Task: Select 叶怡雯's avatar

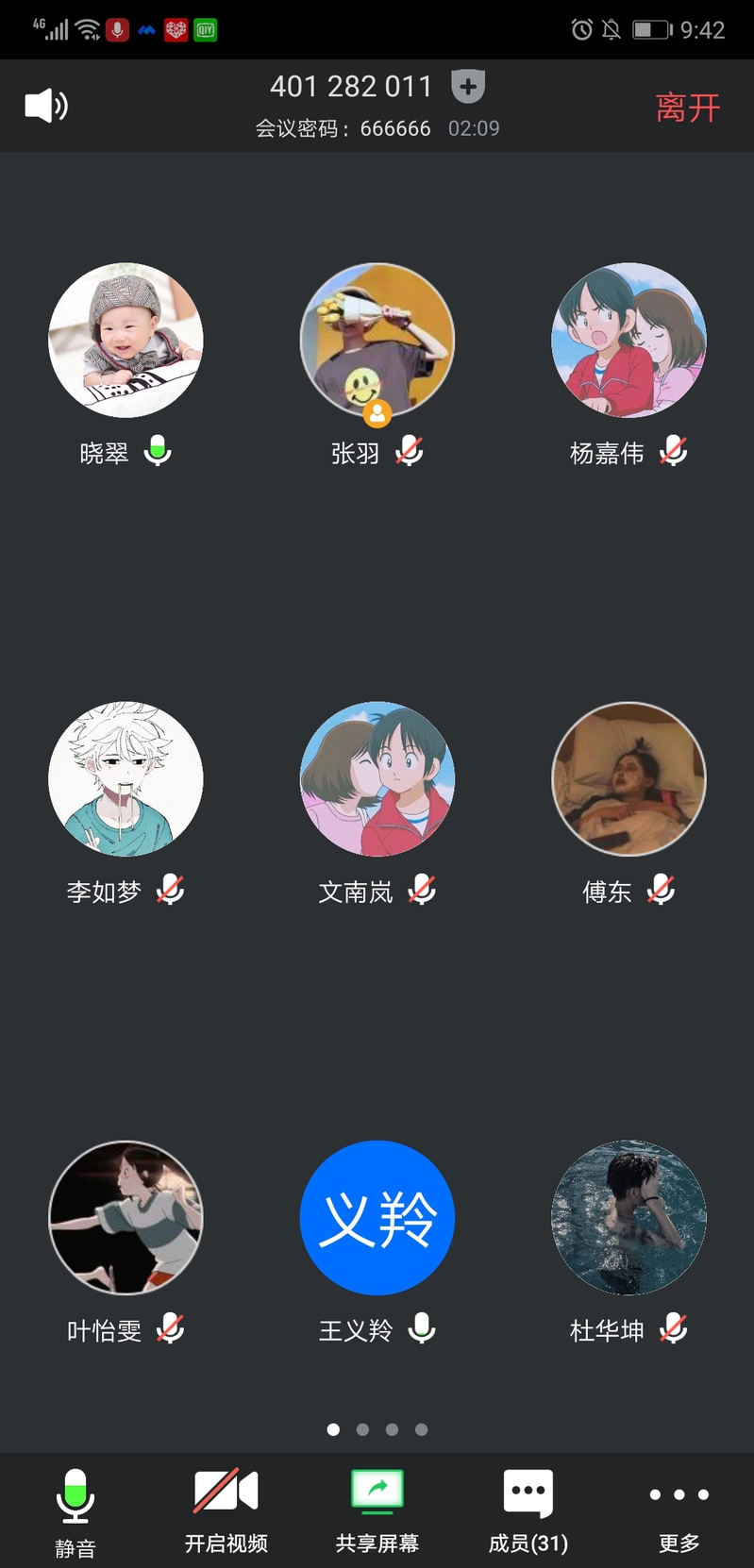Action: [126, 1218]
